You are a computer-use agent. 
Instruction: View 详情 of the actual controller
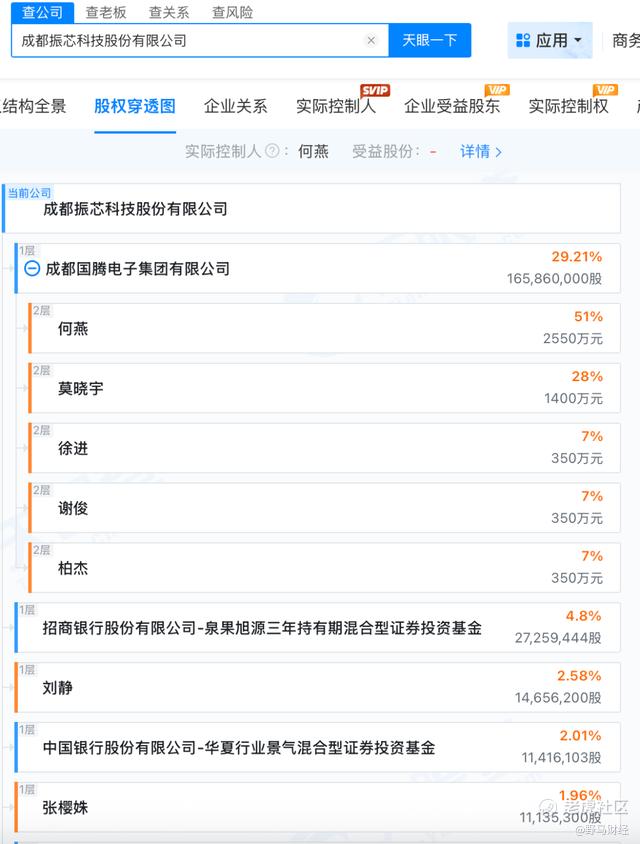point(481,151)
